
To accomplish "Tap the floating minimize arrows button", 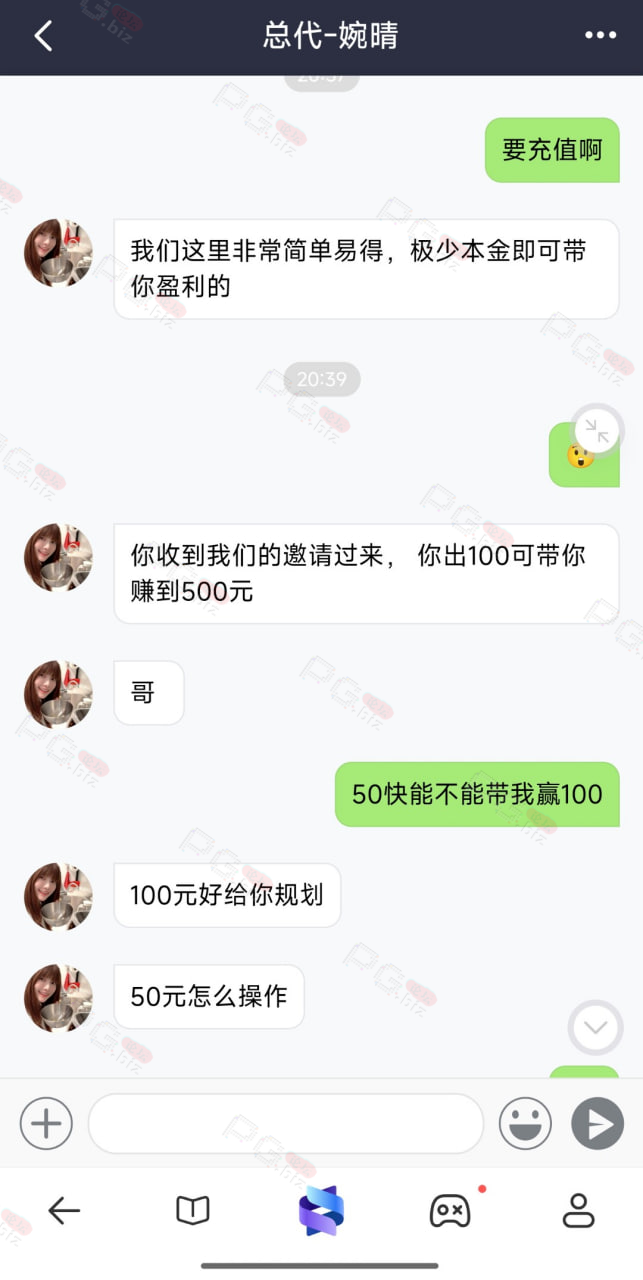I will click(x=597, y=431).
